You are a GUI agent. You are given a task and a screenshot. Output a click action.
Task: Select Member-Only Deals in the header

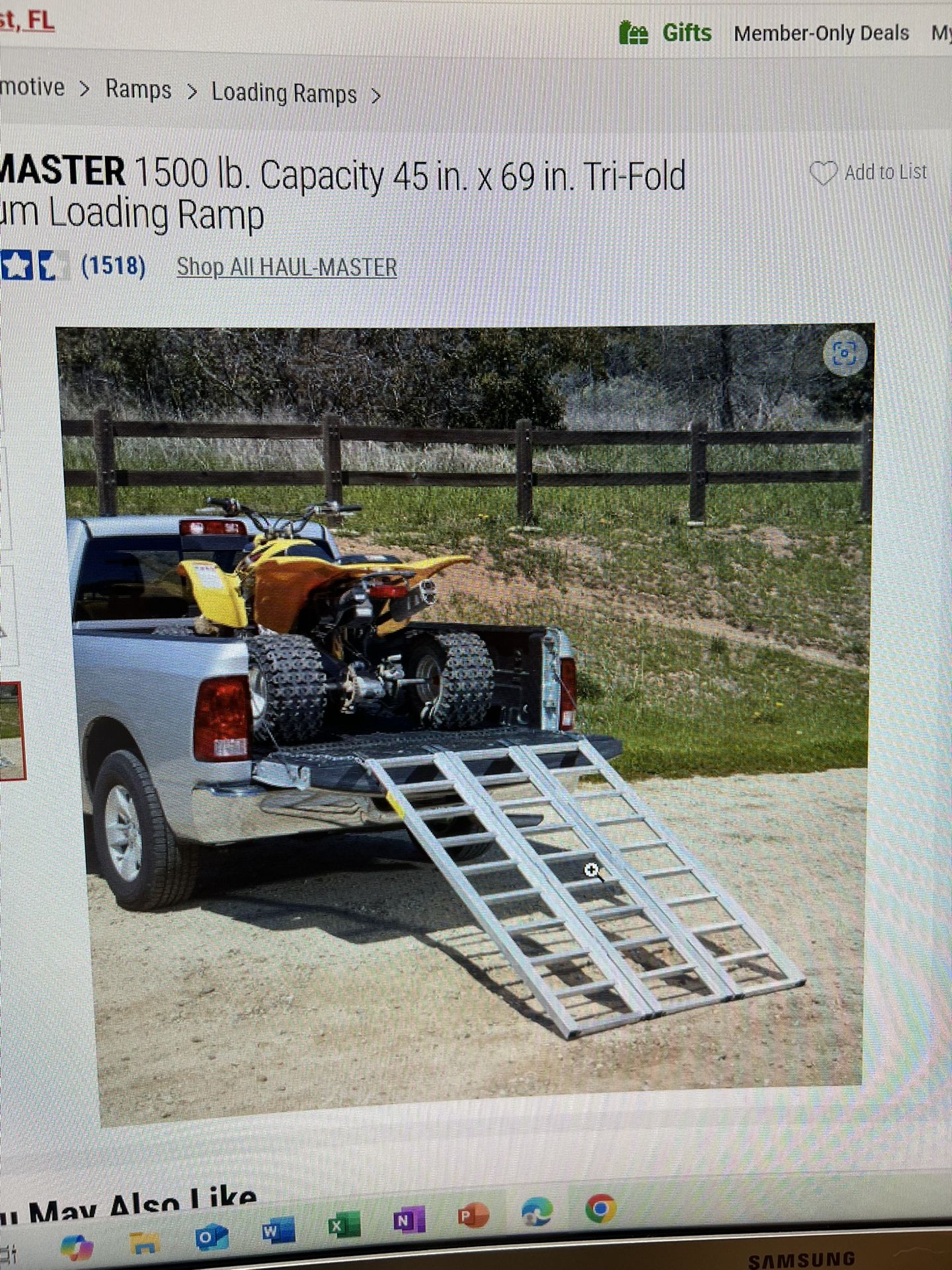click(x=822, y=32)
